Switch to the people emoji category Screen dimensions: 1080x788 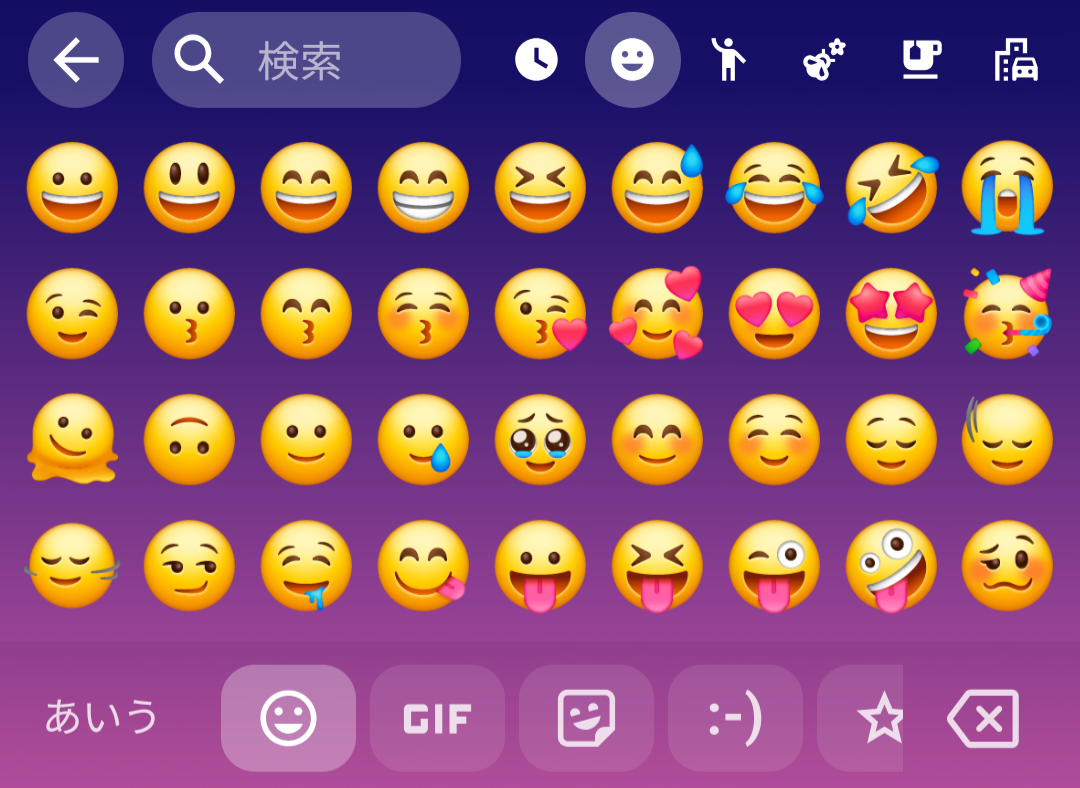click(729, 60)
